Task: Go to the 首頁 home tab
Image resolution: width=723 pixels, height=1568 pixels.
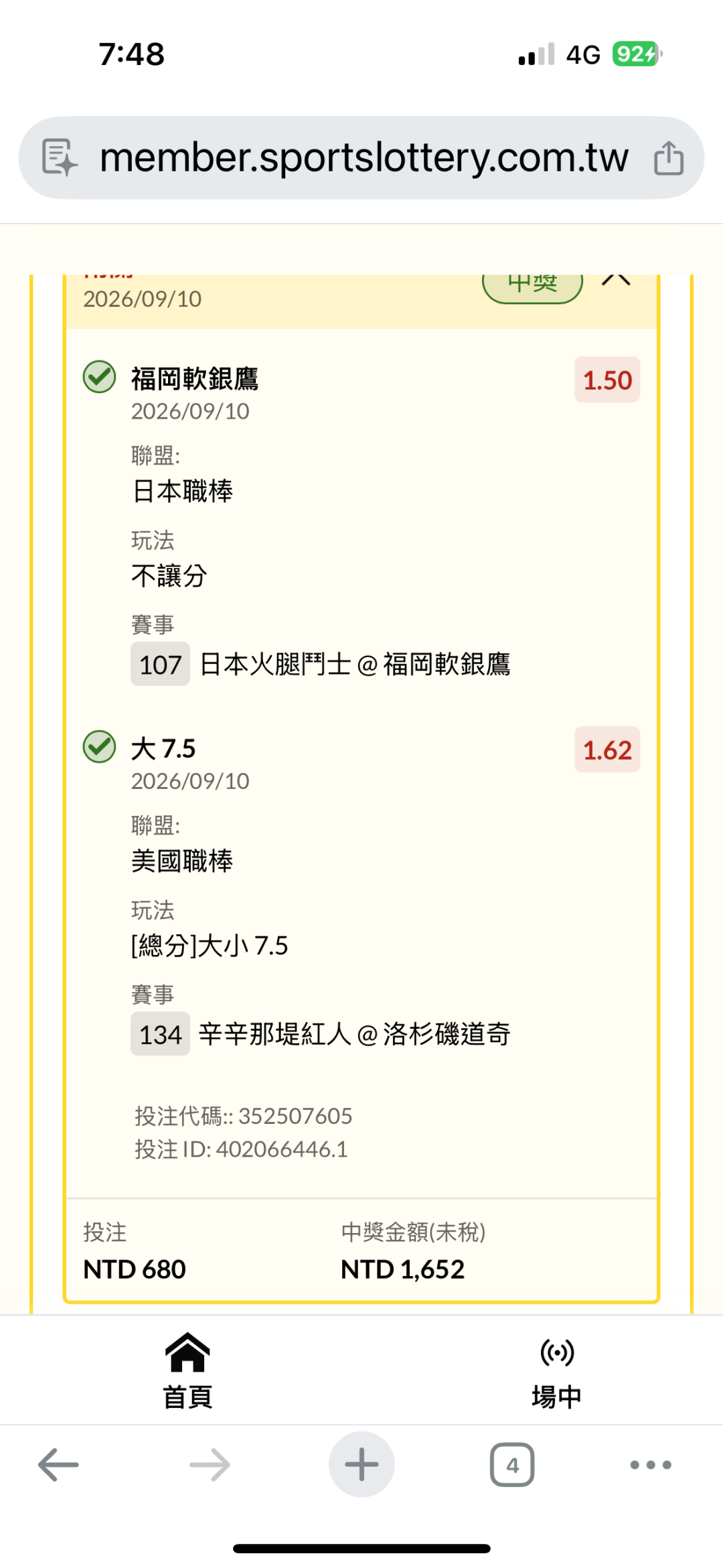Action: coord(187,1370)
